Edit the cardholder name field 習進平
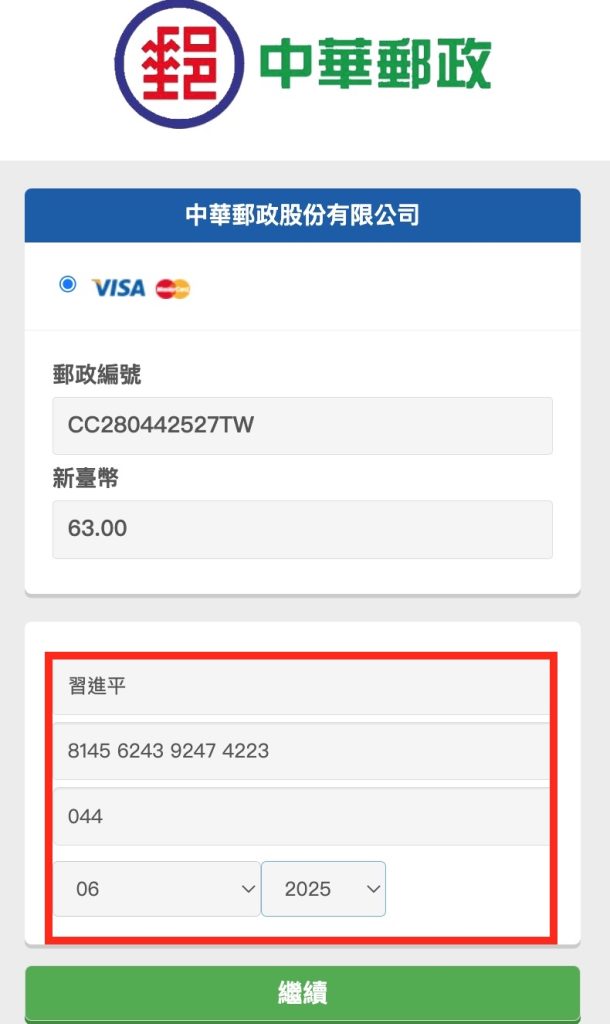Image resolution: width=610 pixels, height=1024 pixels. coord(301,686)
